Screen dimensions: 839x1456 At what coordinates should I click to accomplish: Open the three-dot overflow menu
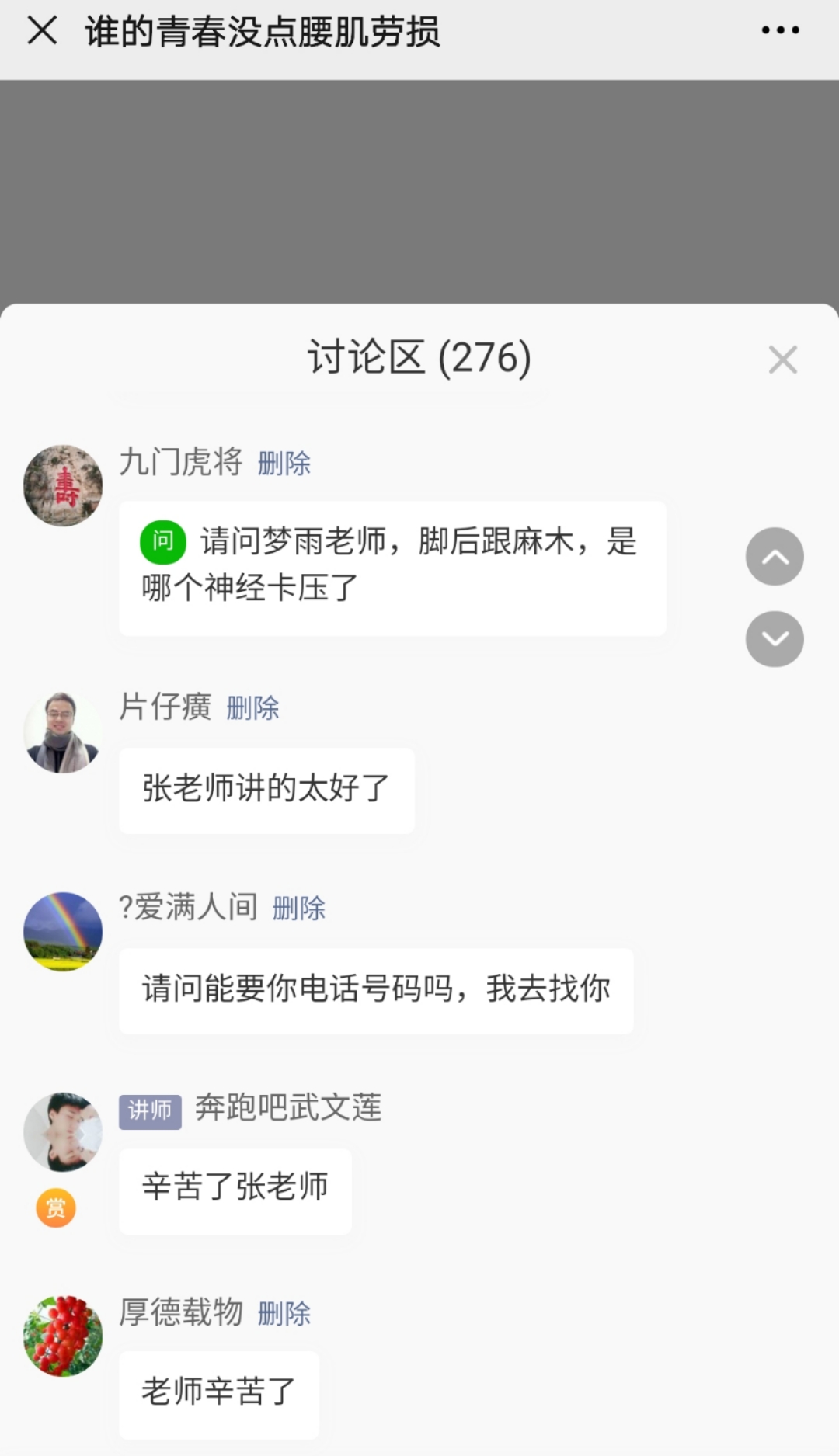pos(780,31)
